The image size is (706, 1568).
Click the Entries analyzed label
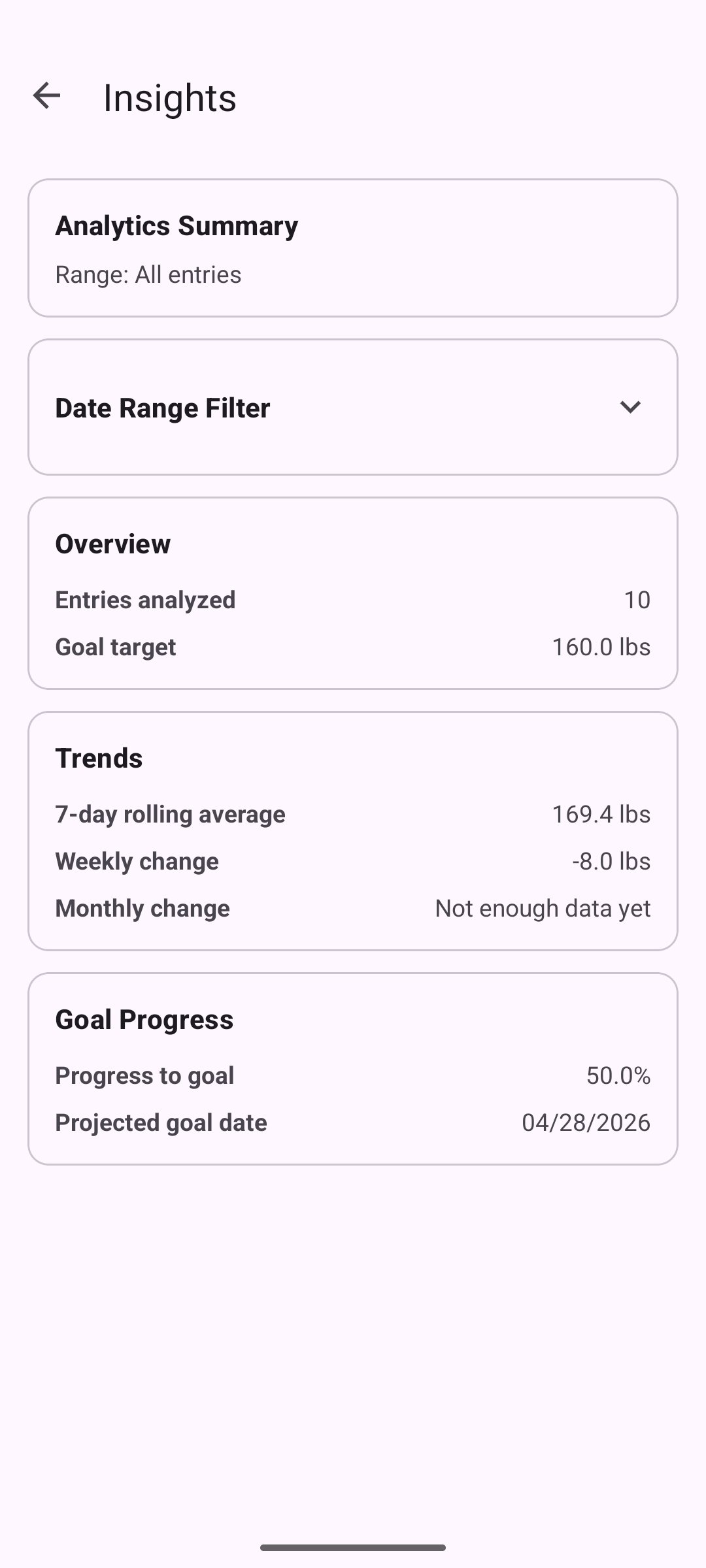tap(145, 599)
